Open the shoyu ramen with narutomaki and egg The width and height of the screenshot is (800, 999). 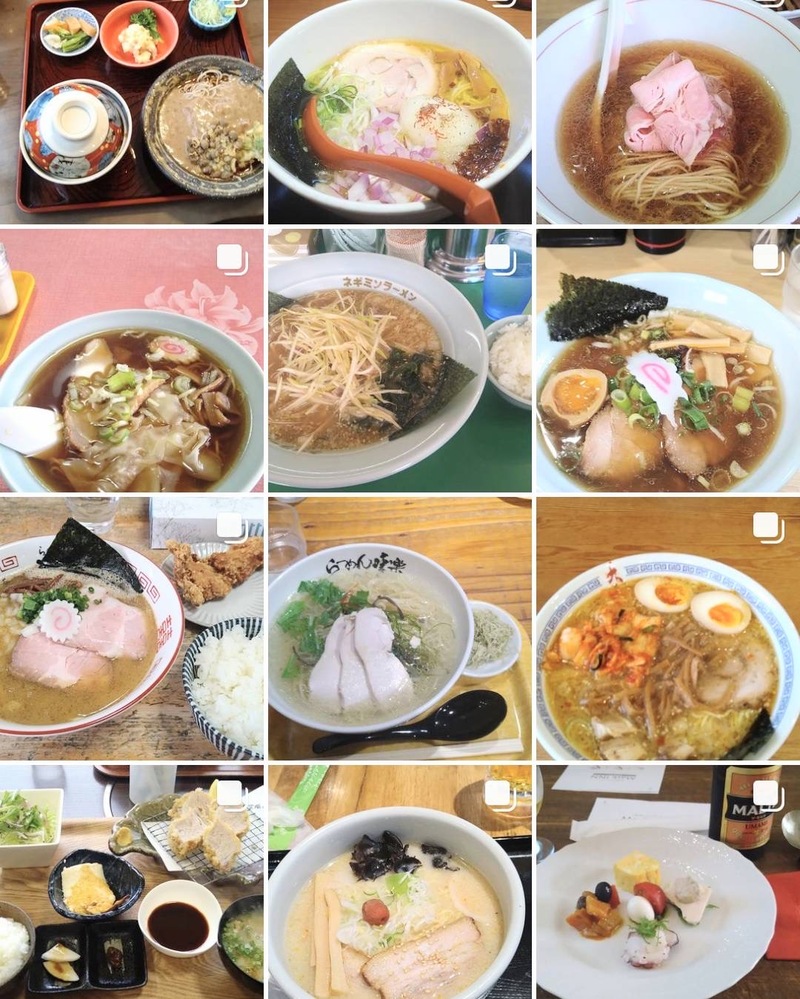pyautogui.click(x=668, y=360)
